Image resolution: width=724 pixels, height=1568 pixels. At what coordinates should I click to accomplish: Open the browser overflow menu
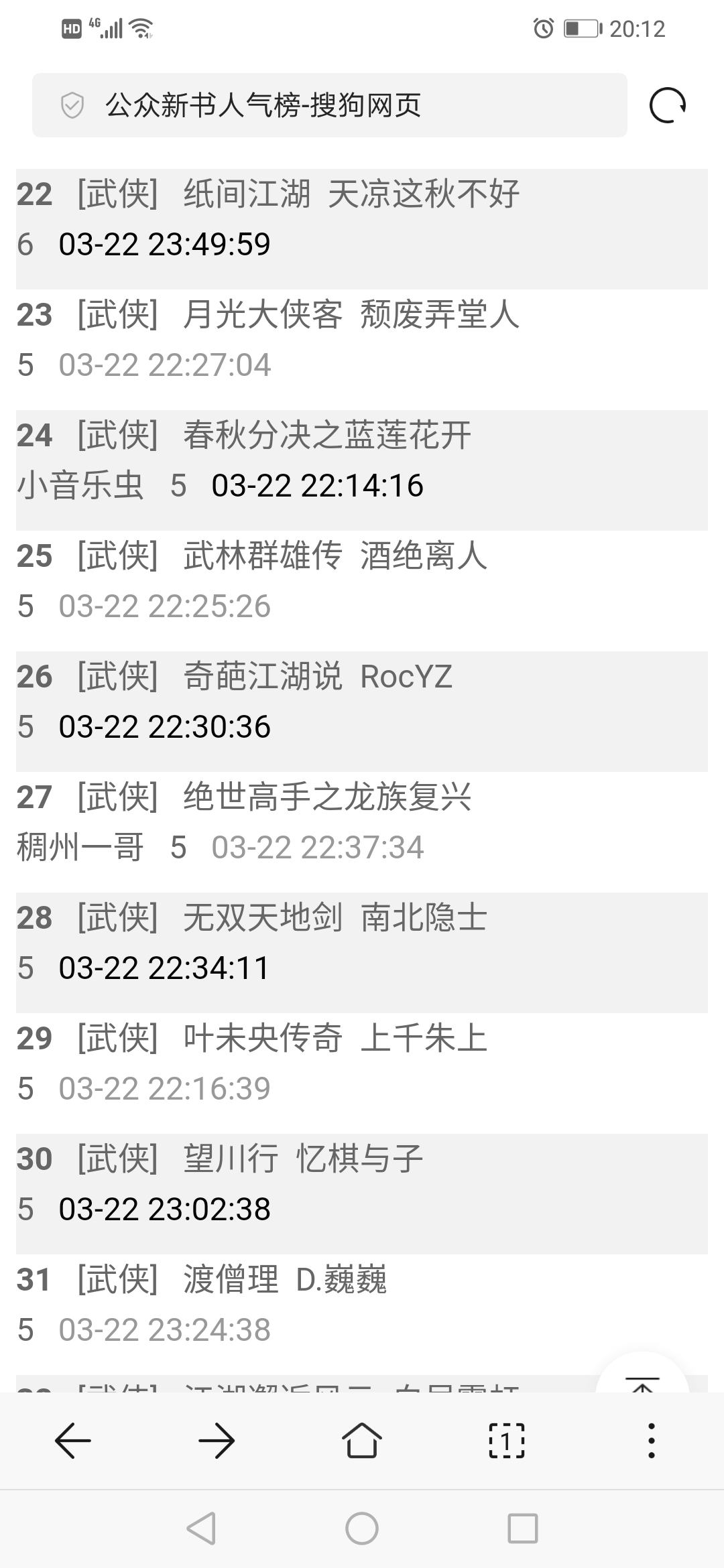click(x=652, y=1440)
